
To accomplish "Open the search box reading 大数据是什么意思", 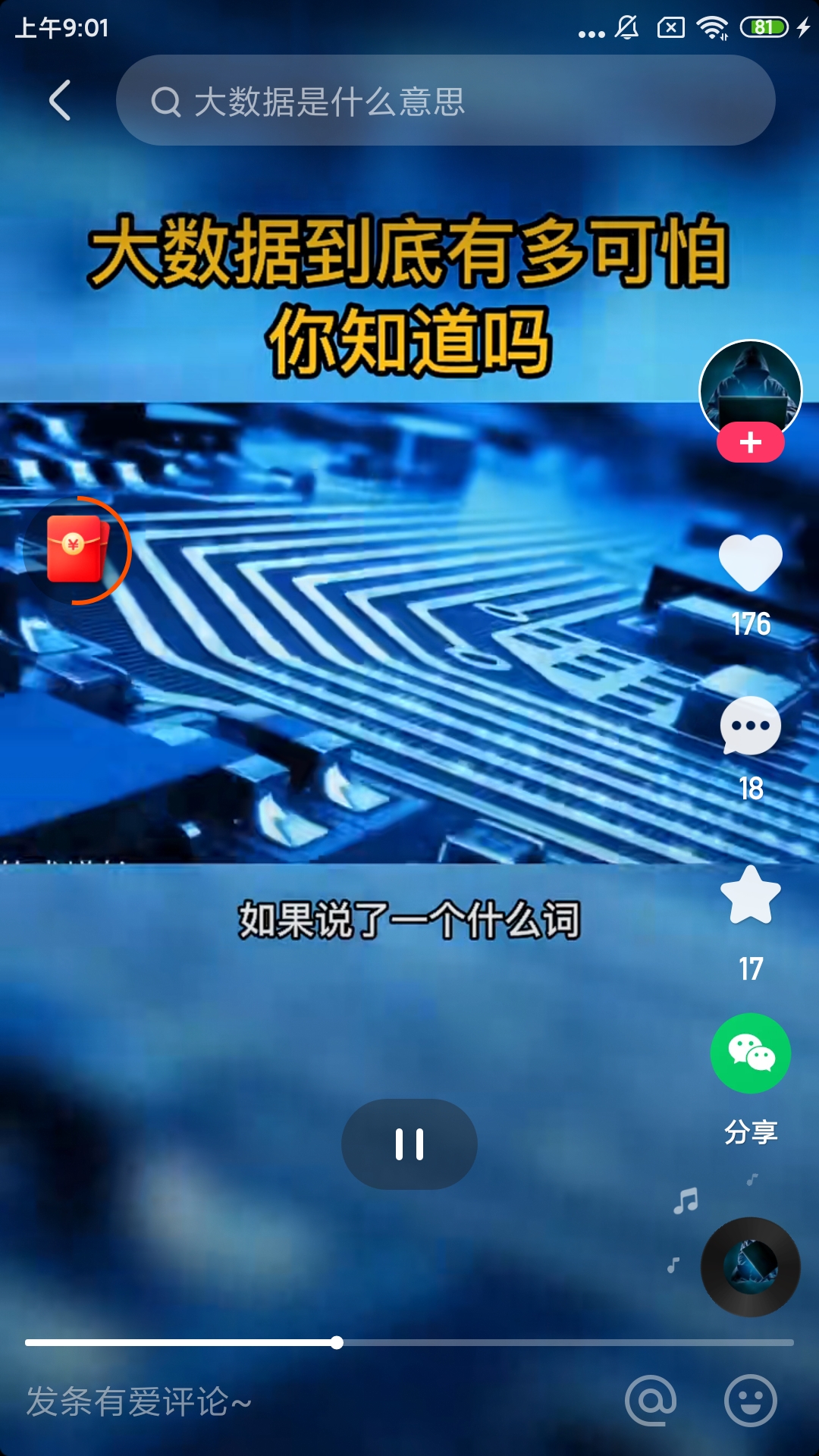I will coord(445,101).
